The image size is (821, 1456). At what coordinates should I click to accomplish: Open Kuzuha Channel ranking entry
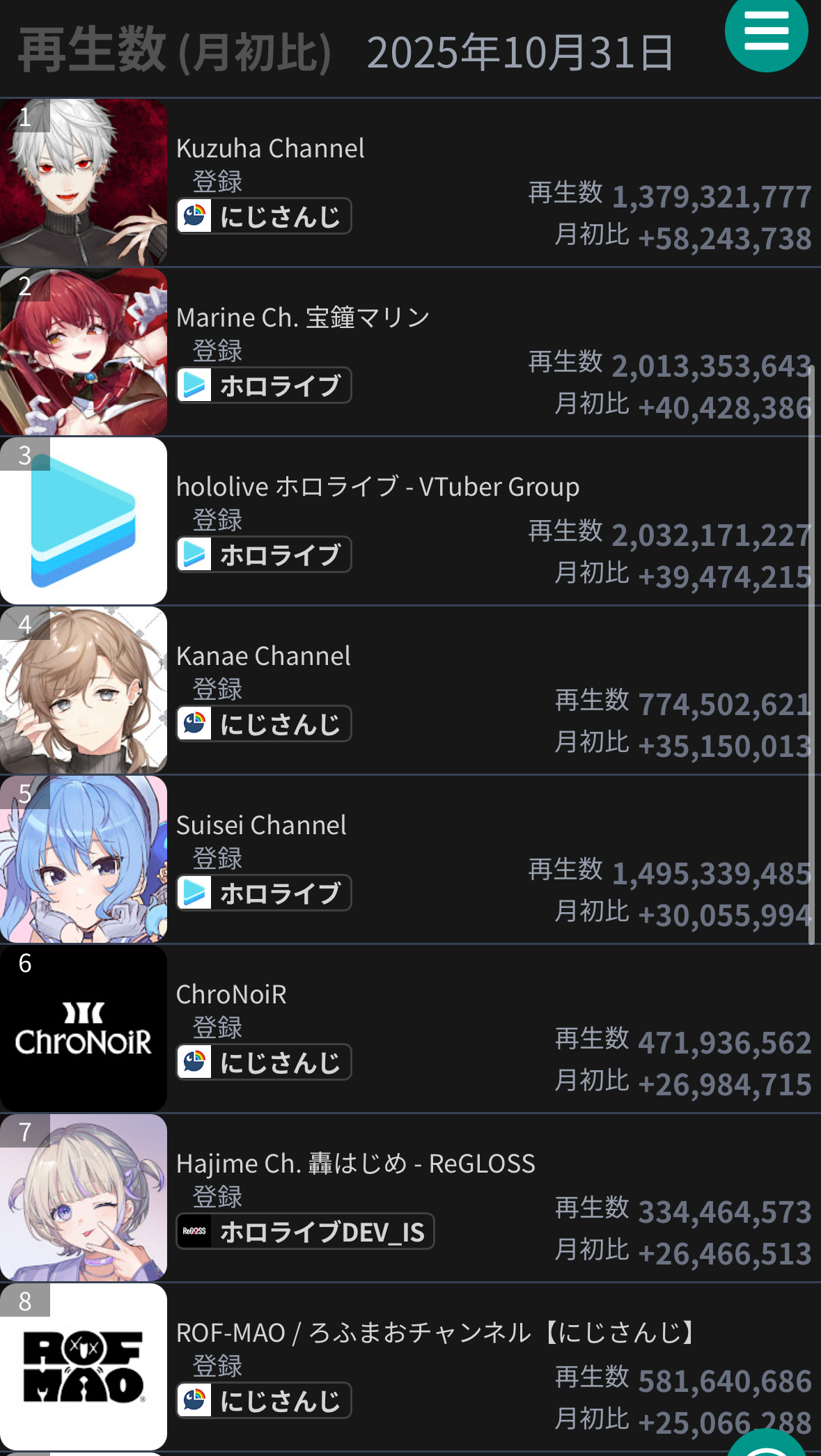click(270, 148)
